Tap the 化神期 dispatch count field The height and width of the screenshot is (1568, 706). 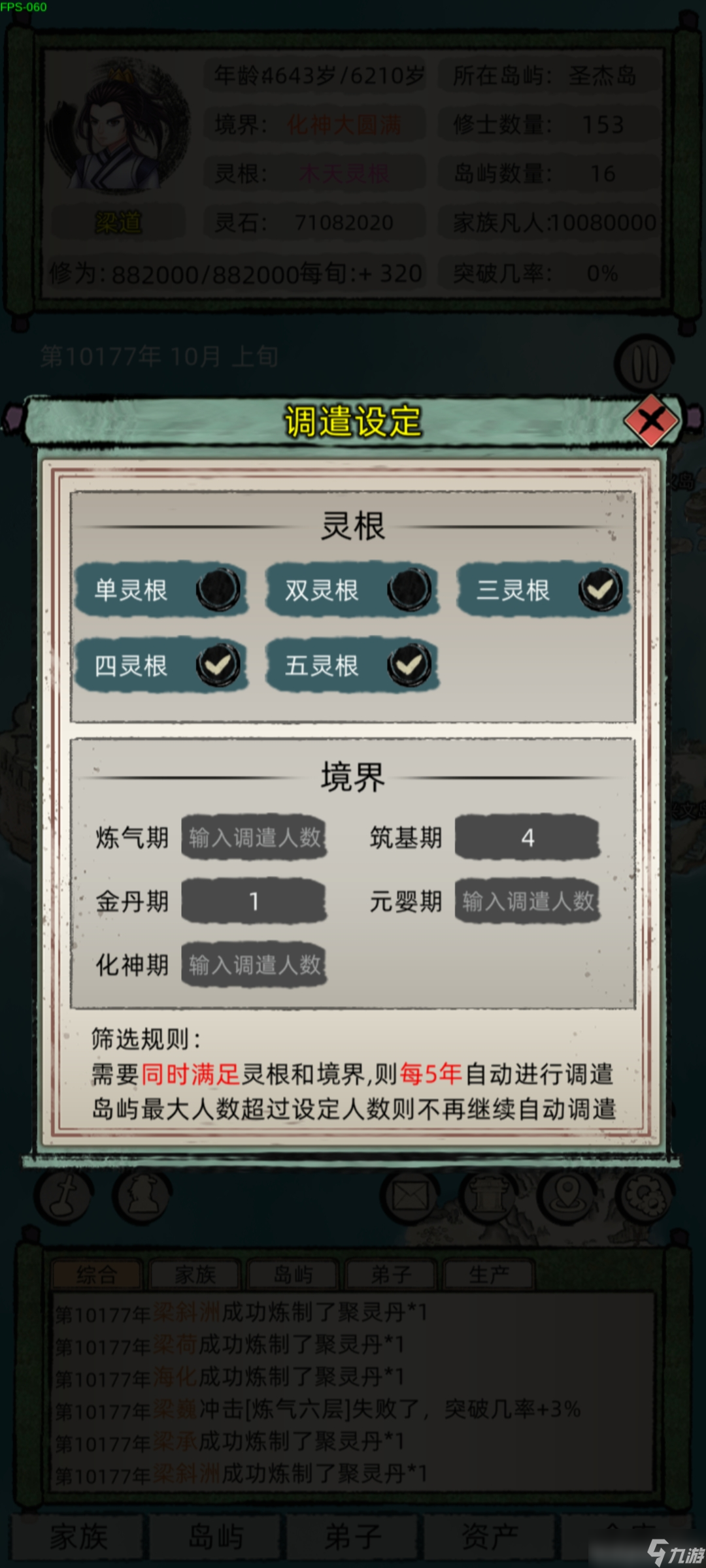coord(254,964)
